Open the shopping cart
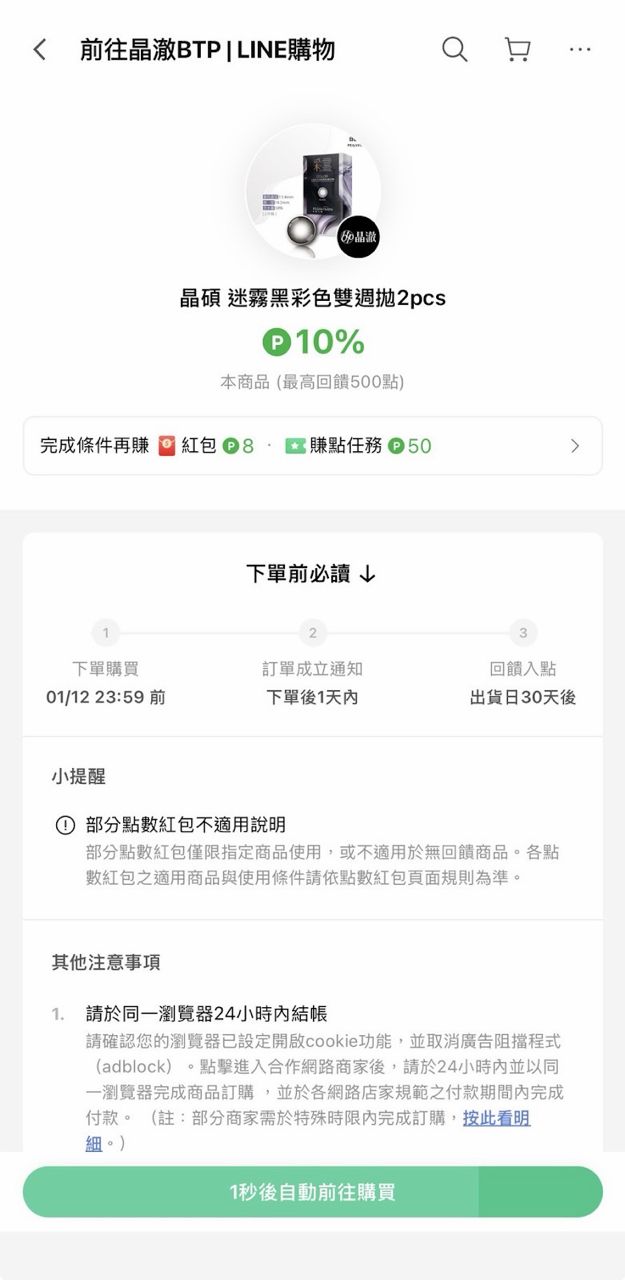The height and width of the screenshot is (1280, 625). point(517,50)
